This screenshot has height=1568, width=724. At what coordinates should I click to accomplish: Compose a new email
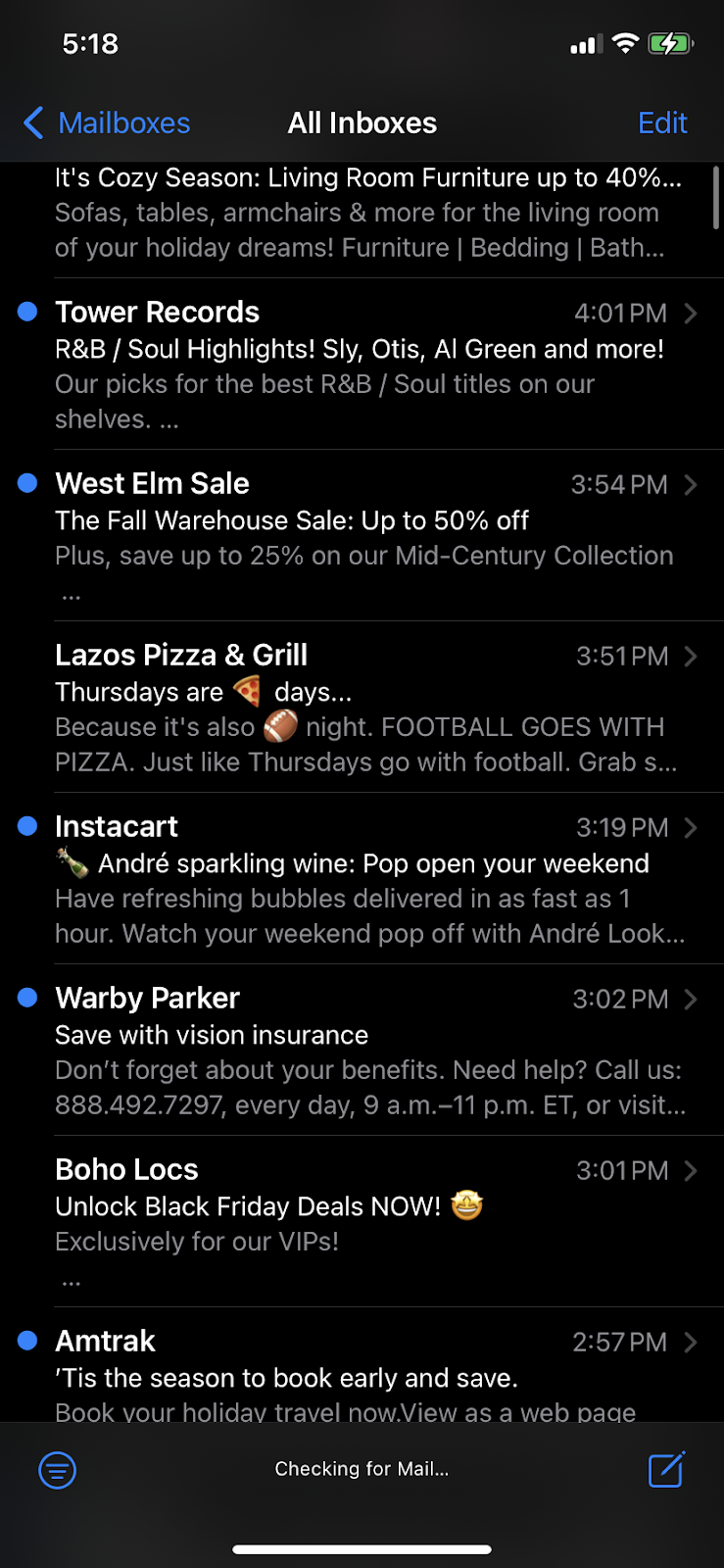click(666, 1469)
